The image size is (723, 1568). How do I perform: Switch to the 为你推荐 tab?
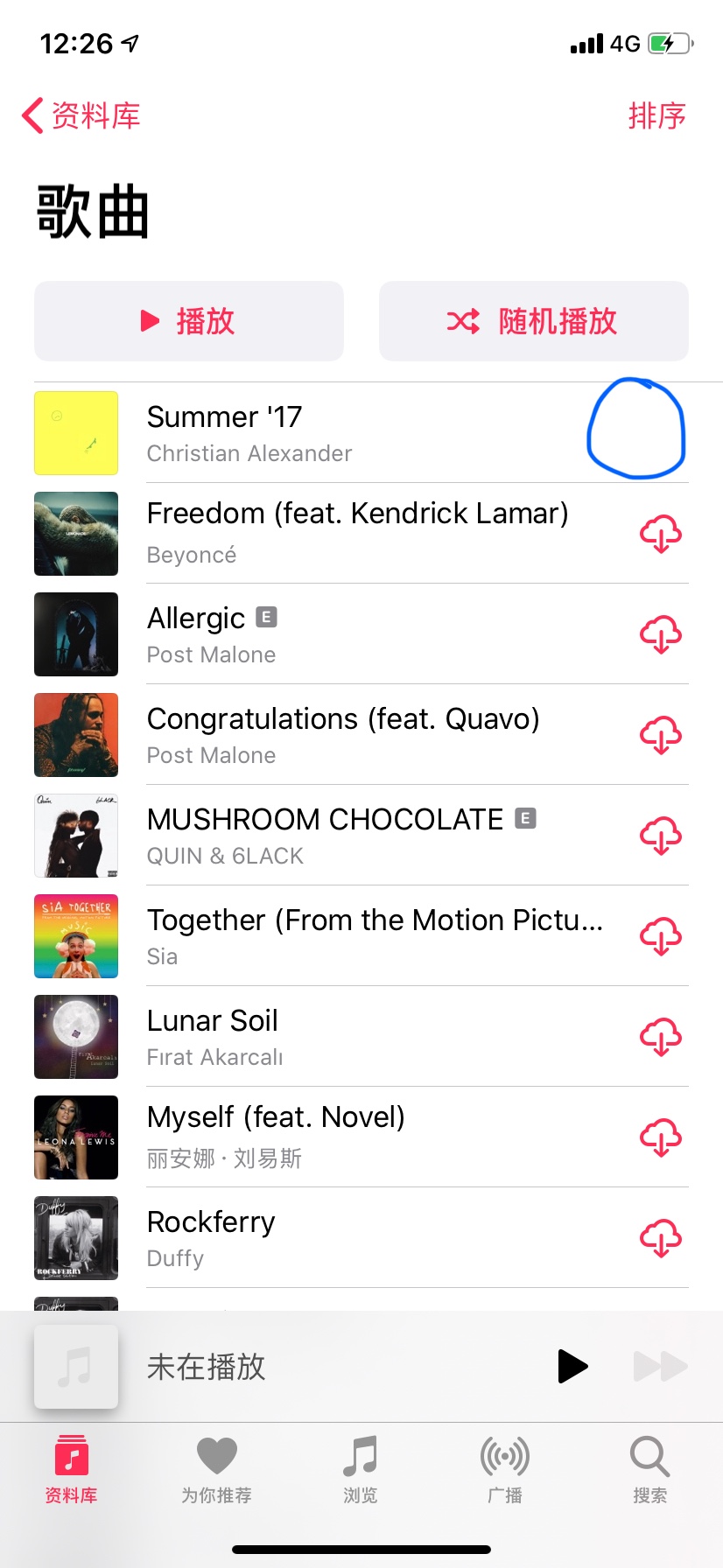click(x=216, y=1470)
